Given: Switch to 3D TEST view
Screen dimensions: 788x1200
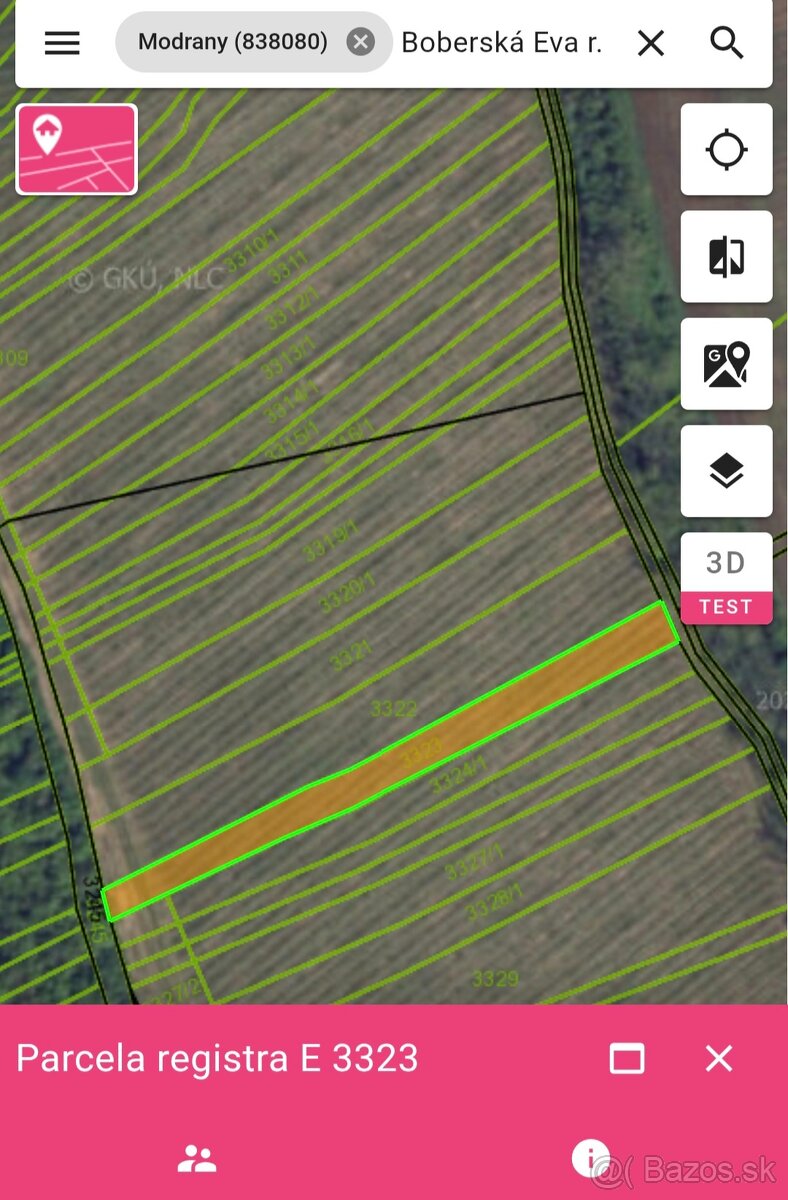Looking at the screenshot, I should pos(726,578).
